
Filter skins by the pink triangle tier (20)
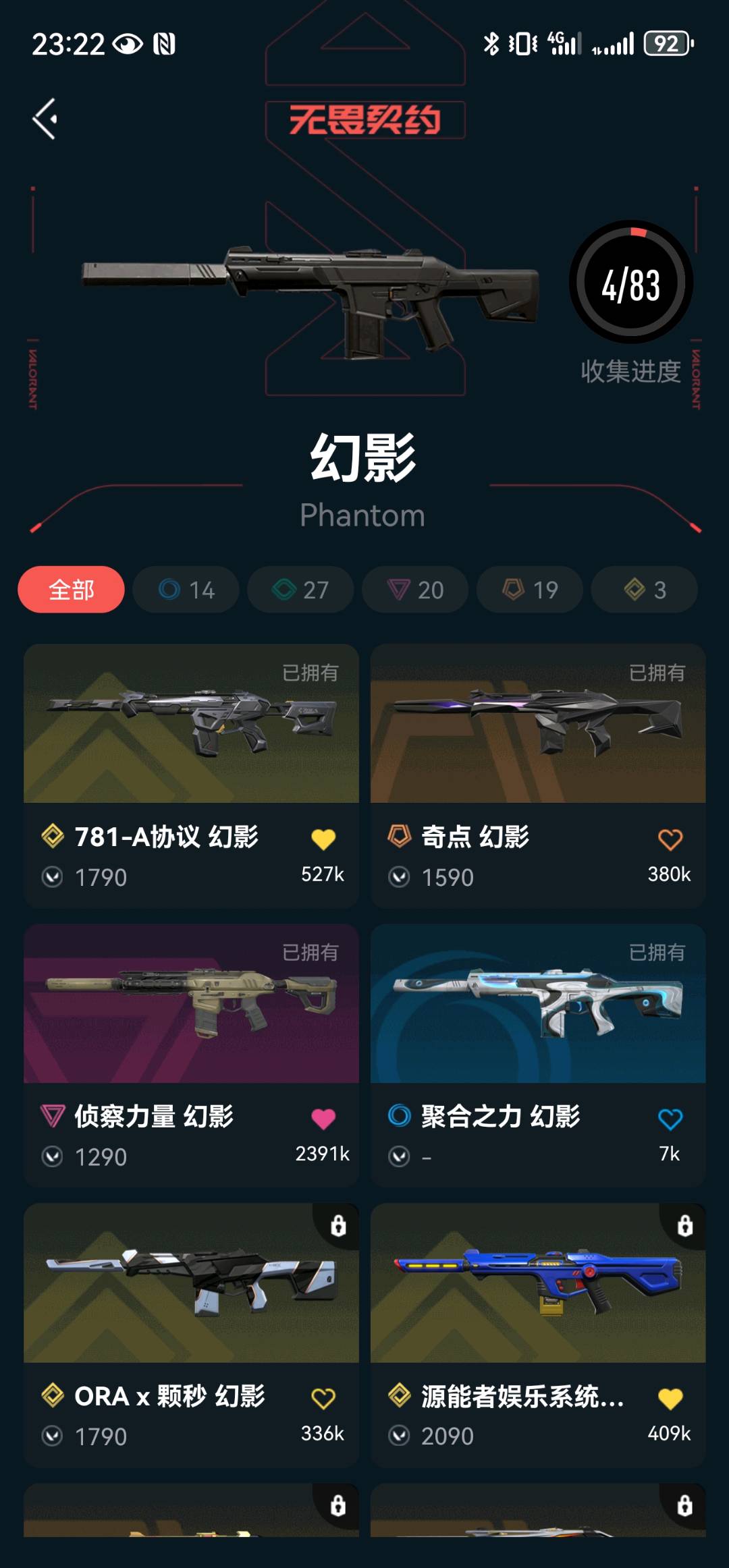(x=415, y=590)
